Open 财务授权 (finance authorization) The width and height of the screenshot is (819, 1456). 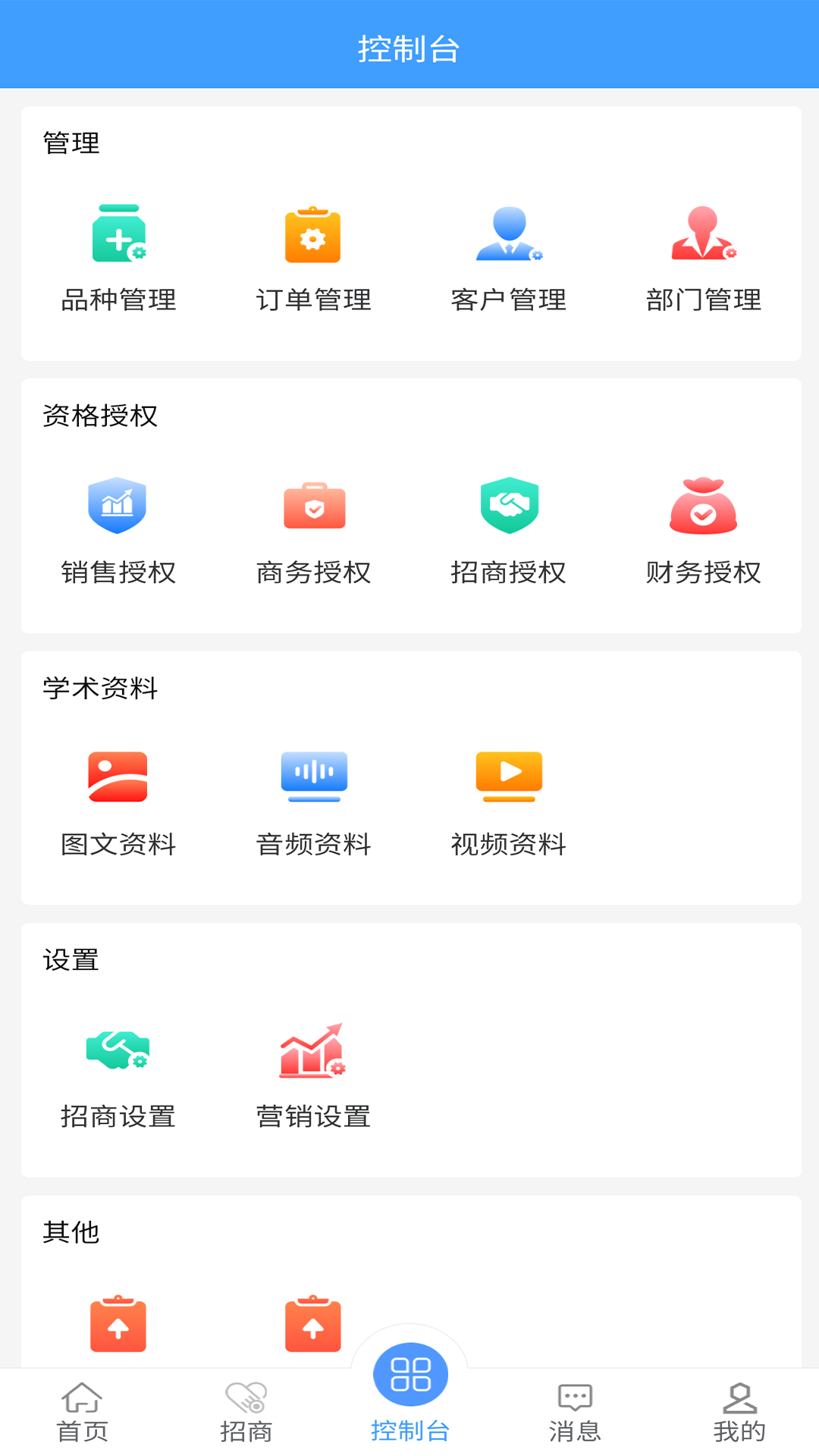click(x=704, y=530)
